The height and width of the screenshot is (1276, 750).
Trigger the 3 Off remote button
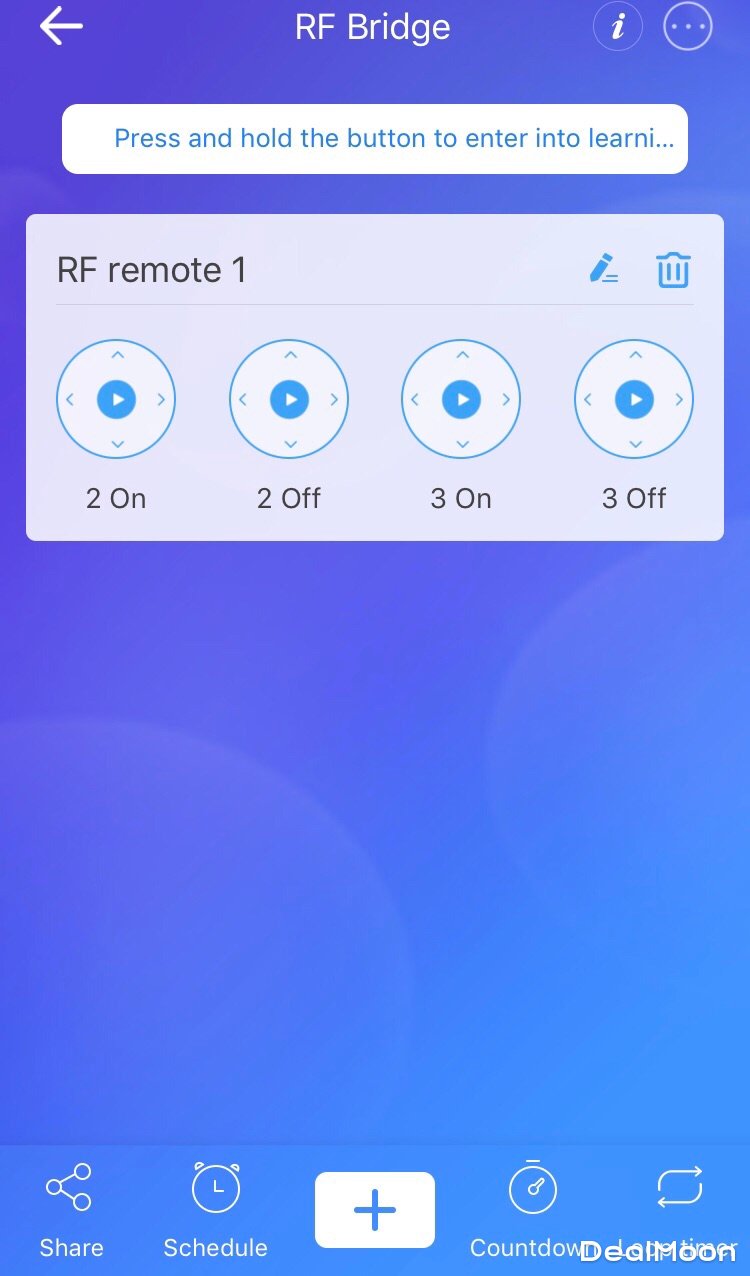(x=634, y=400)
